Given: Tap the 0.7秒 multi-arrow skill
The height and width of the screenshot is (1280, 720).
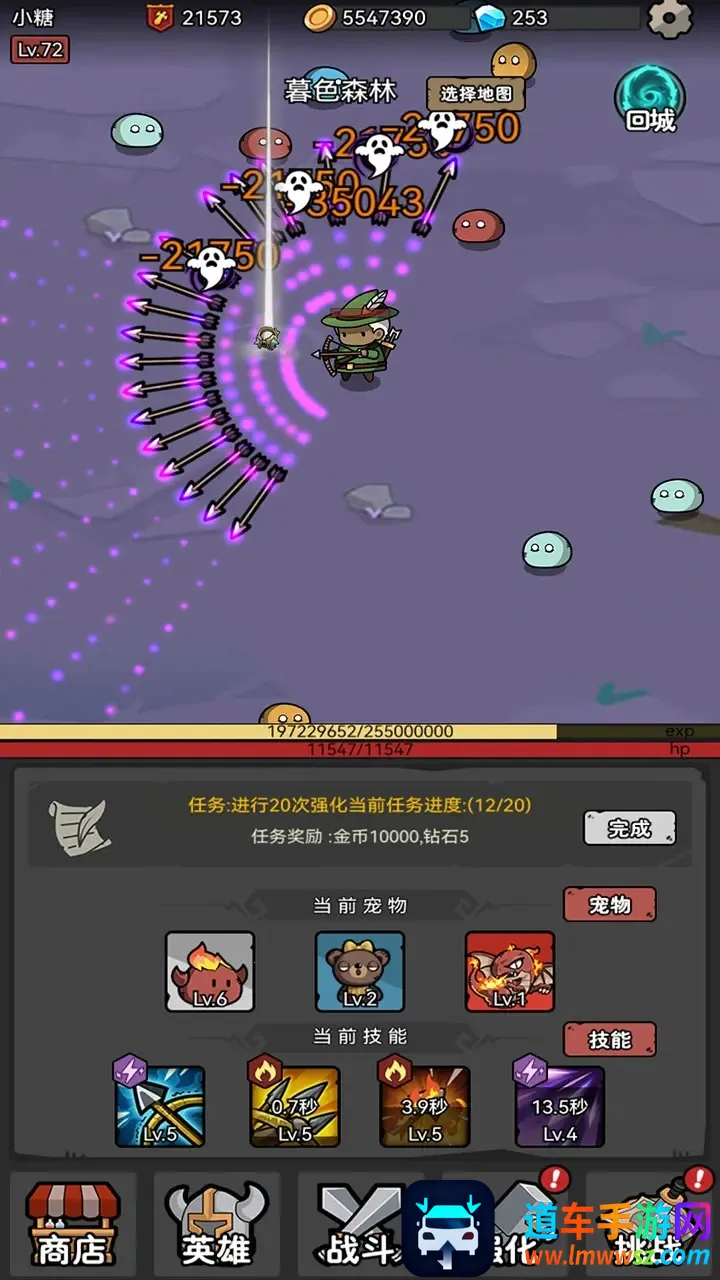Looking at the screenshot, I should point(294,1106).
